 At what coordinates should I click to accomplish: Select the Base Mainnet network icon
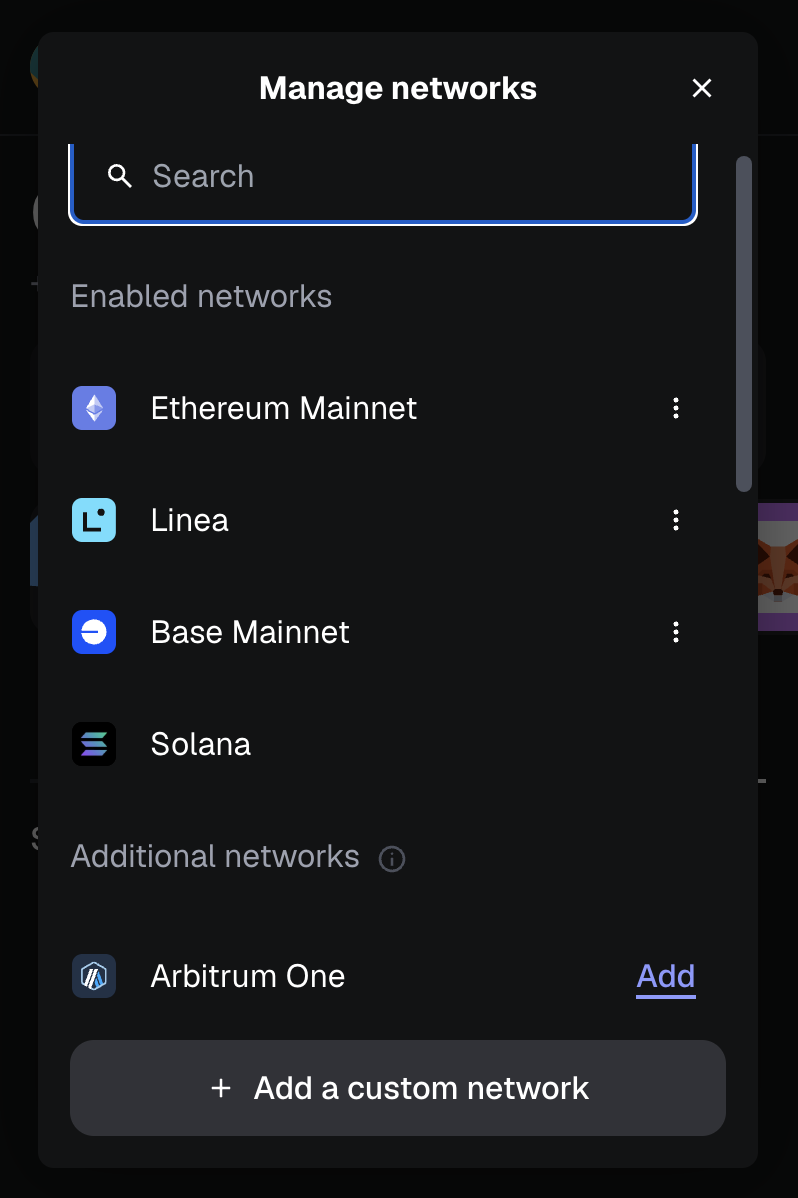(x=93, y=632)
